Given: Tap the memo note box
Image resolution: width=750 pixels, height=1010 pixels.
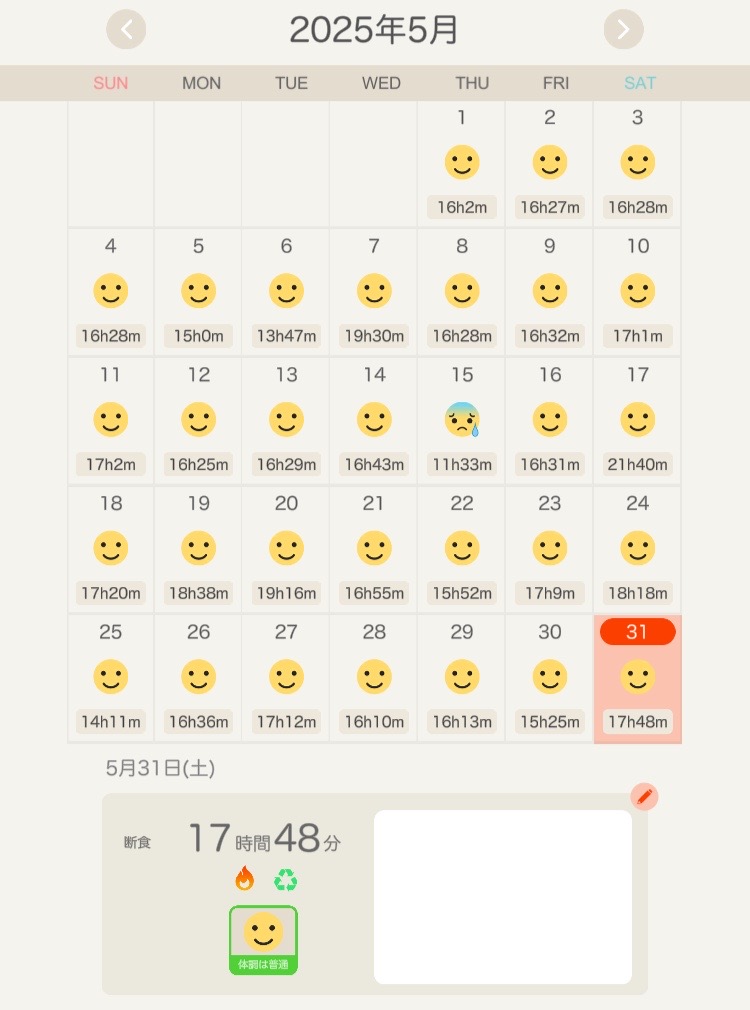Looking at the screenshot, I should pos(503,896).
